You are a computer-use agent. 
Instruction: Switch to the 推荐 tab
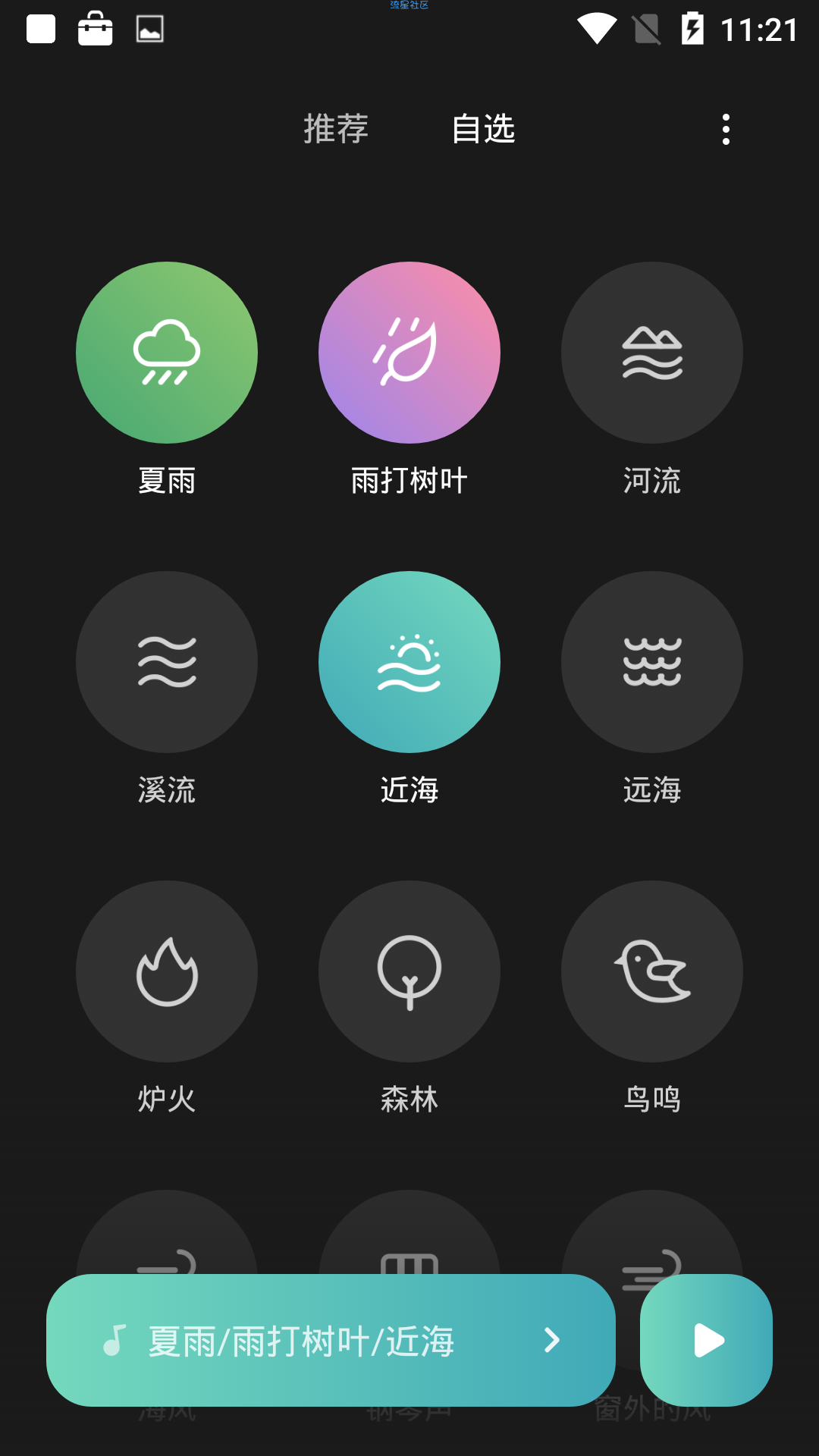pos(336,129)
